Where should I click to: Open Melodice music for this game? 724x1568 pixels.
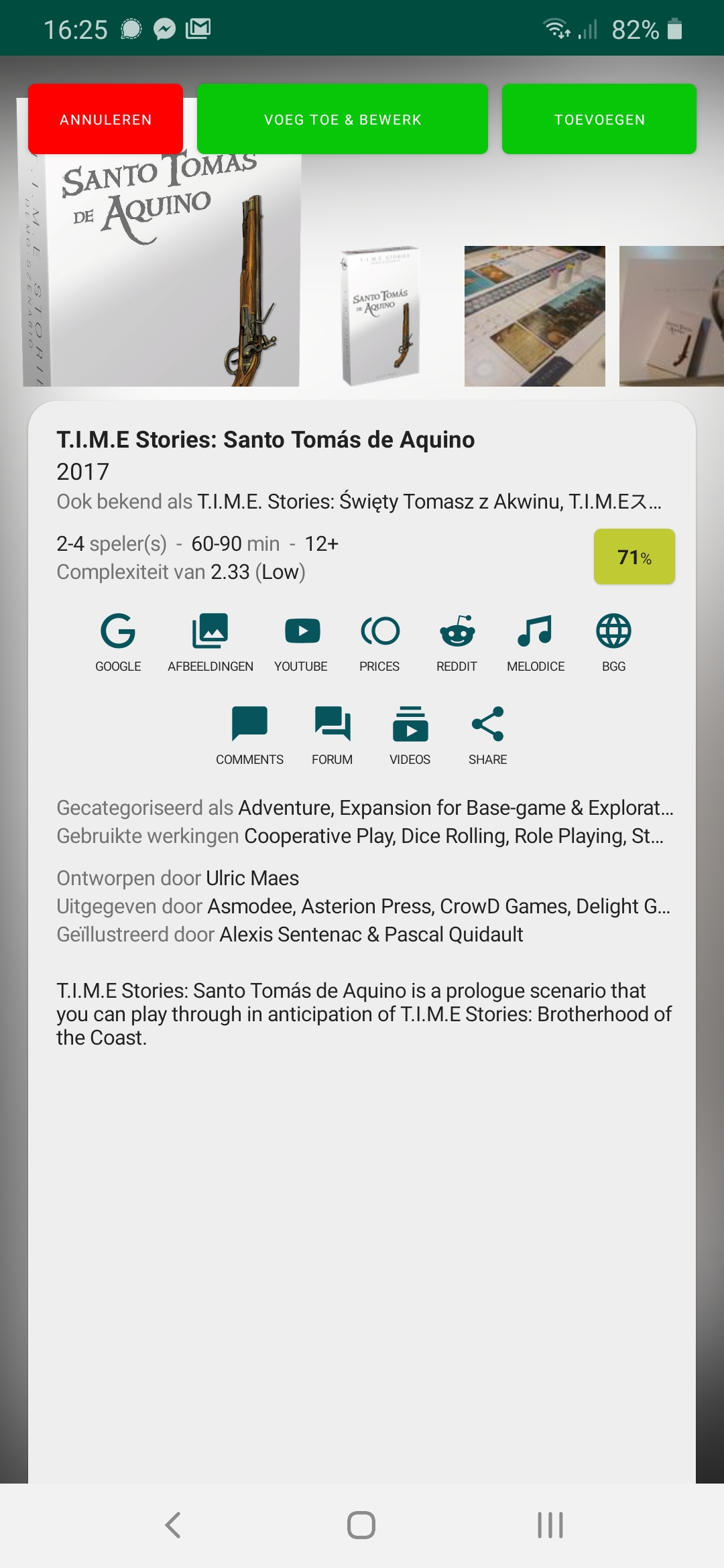(536, 642)
